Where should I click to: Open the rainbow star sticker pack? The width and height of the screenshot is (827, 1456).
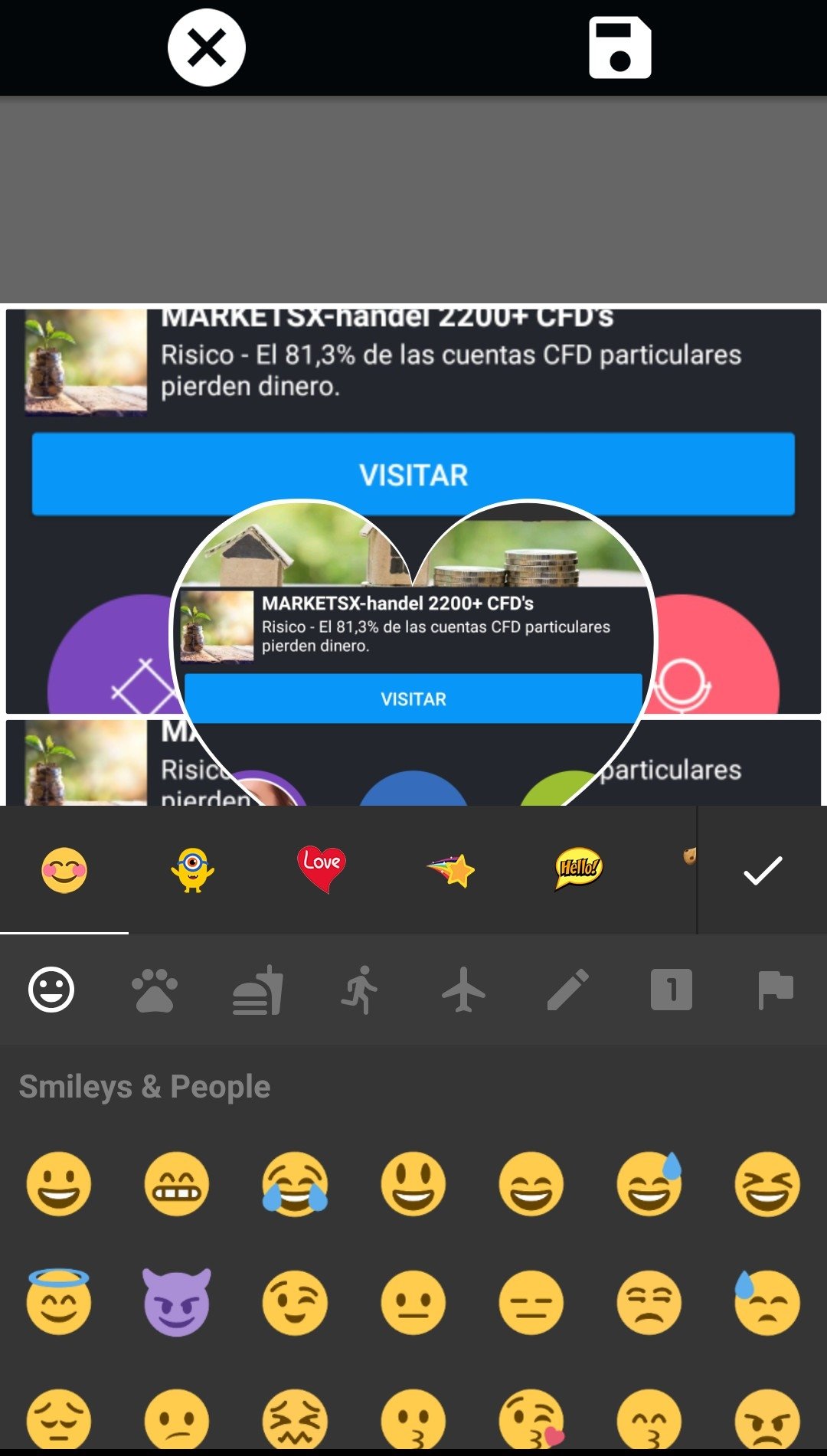pos(450,871)
